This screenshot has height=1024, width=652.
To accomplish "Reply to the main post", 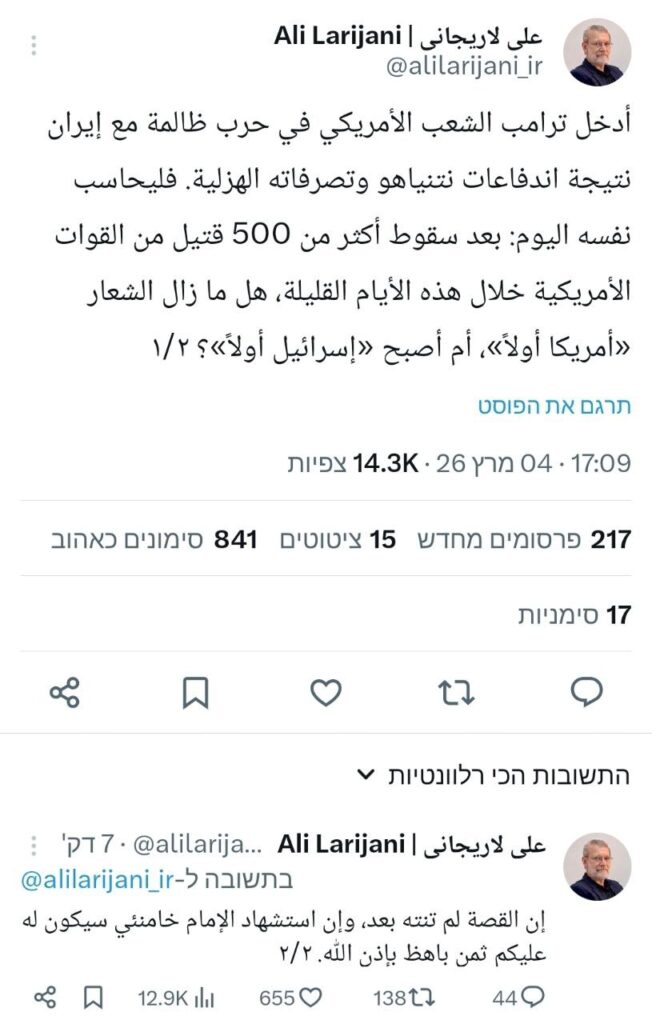I will 586,692.
